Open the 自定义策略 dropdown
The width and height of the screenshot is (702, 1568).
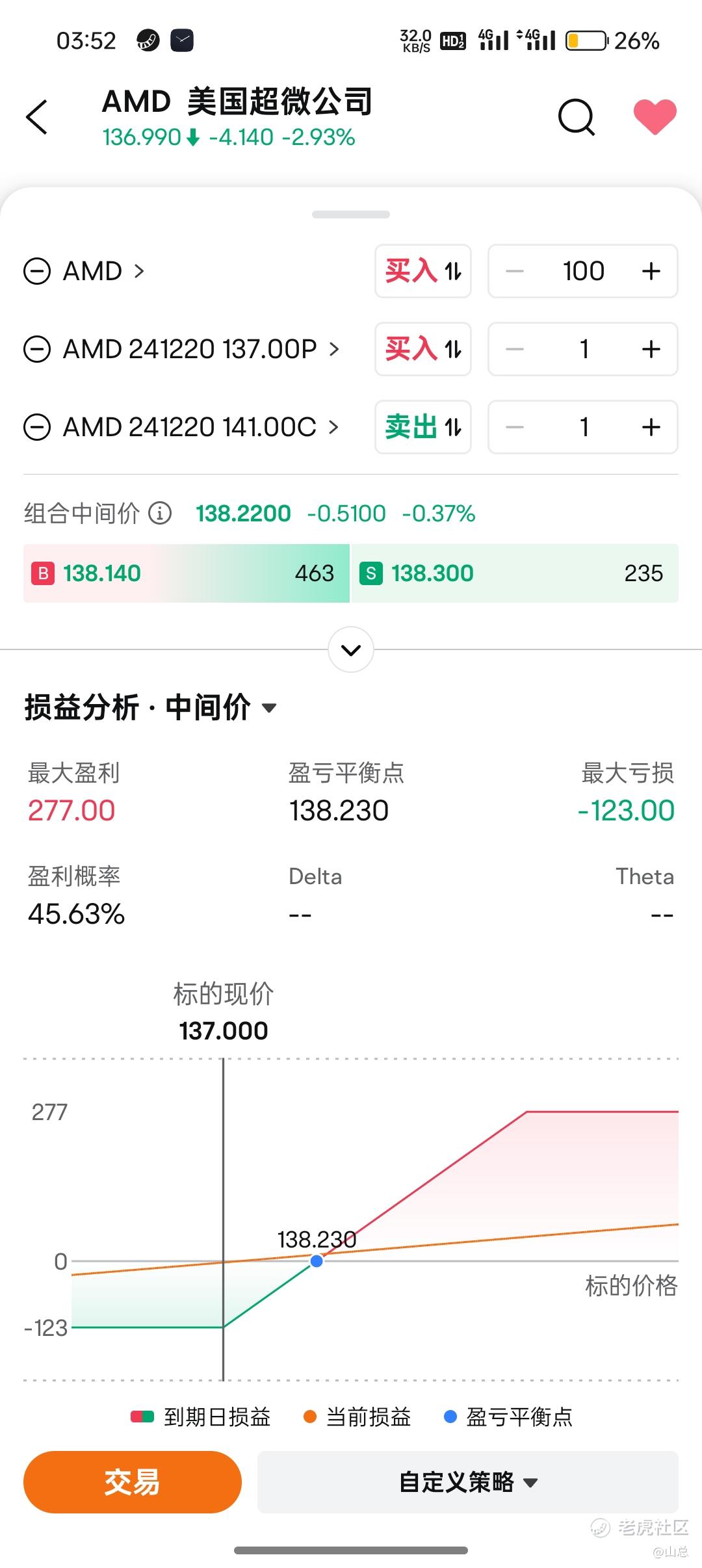click(468, 1482)
